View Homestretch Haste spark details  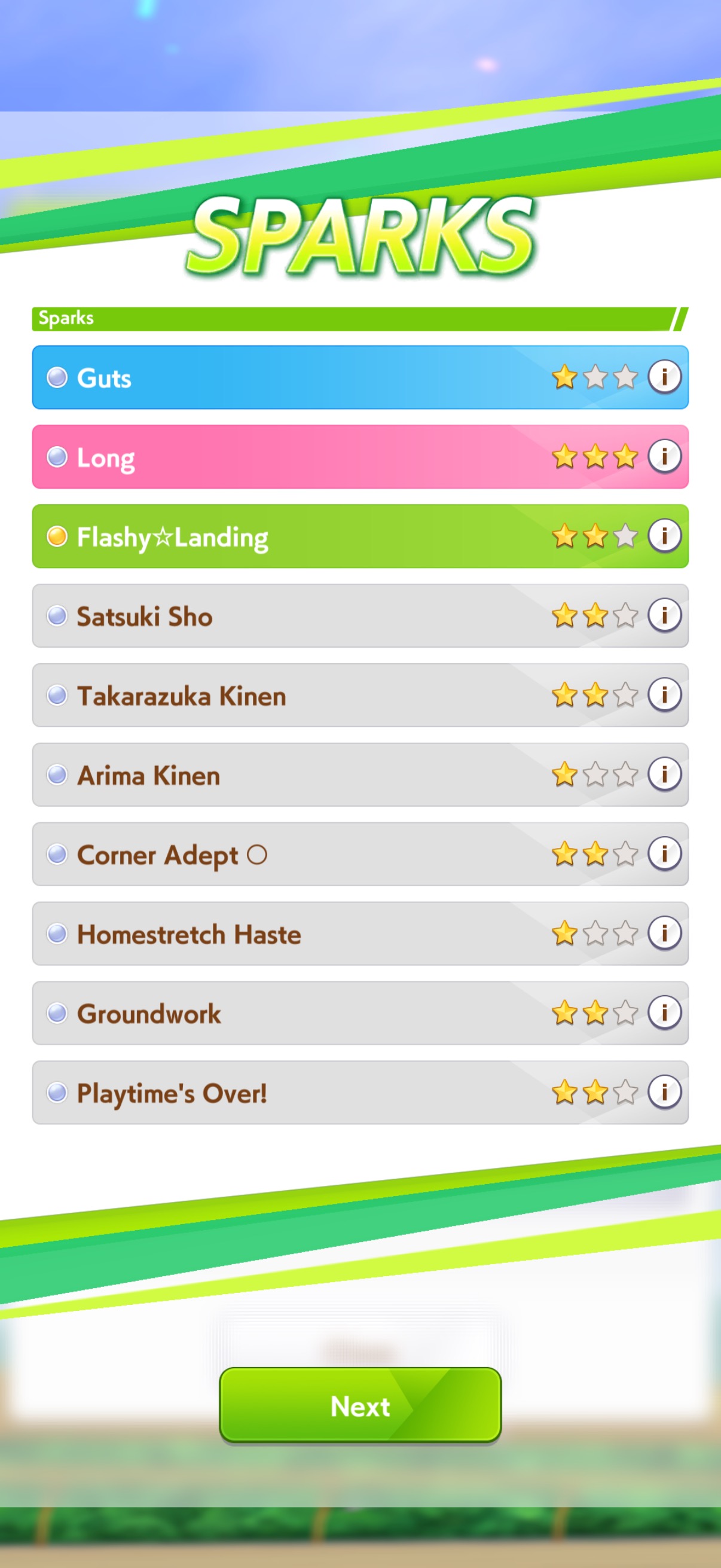point(664,933)
